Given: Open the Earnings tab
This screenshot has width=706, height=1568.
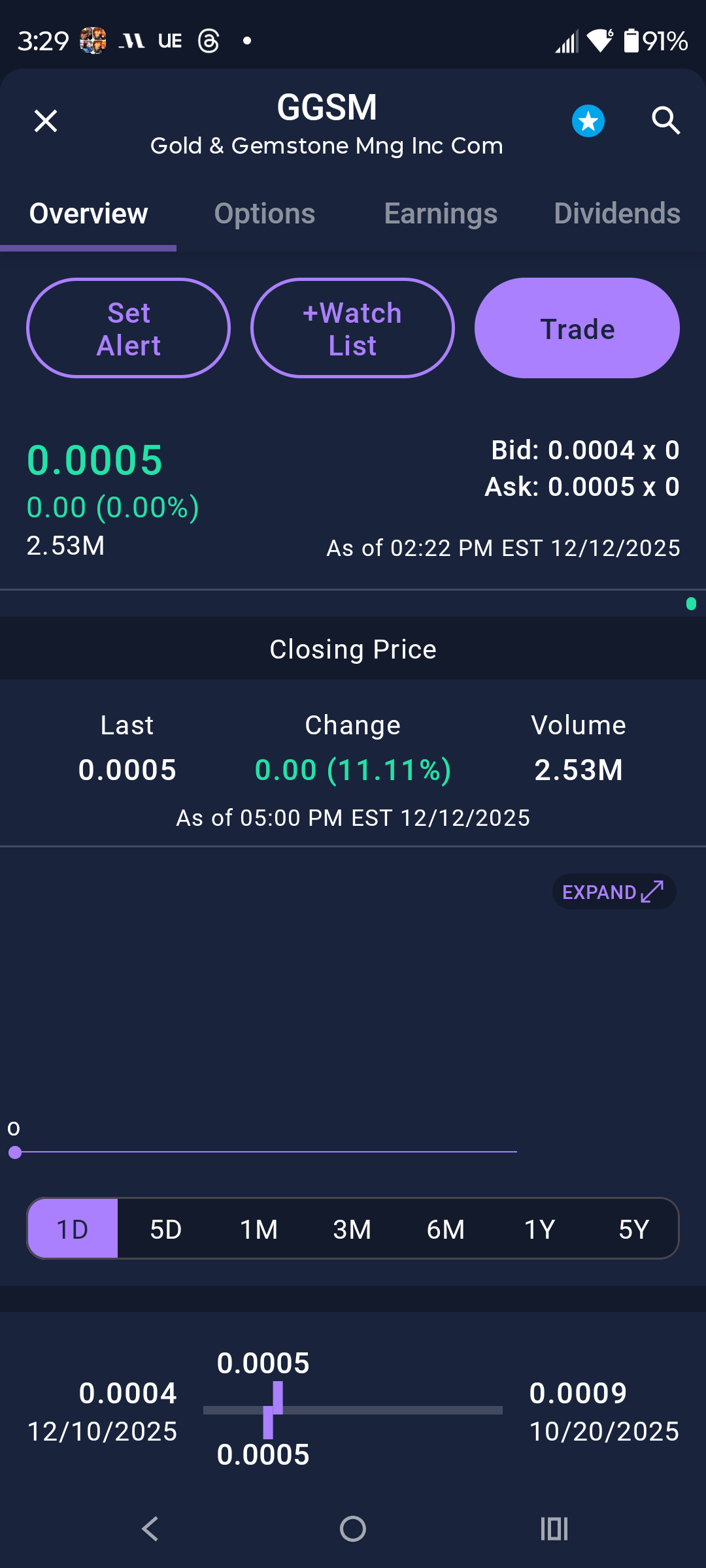Looking at the screenshot, I should (440, 214).
